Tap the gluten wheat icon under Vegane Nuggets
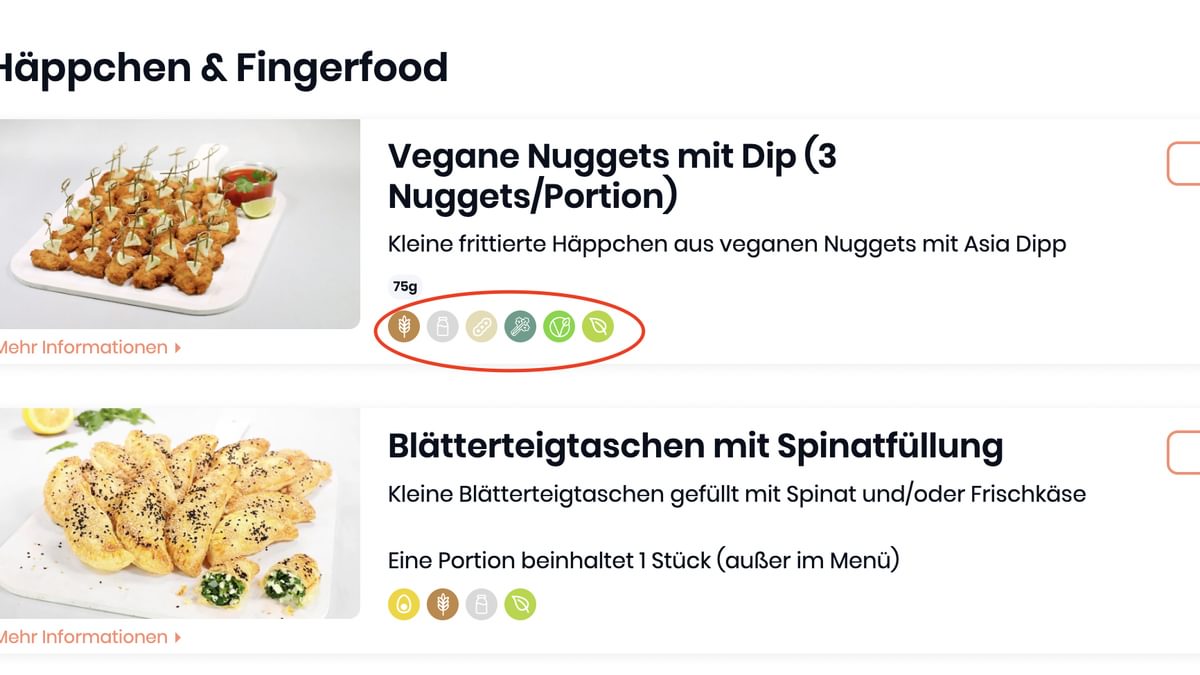 coord(404,326)
